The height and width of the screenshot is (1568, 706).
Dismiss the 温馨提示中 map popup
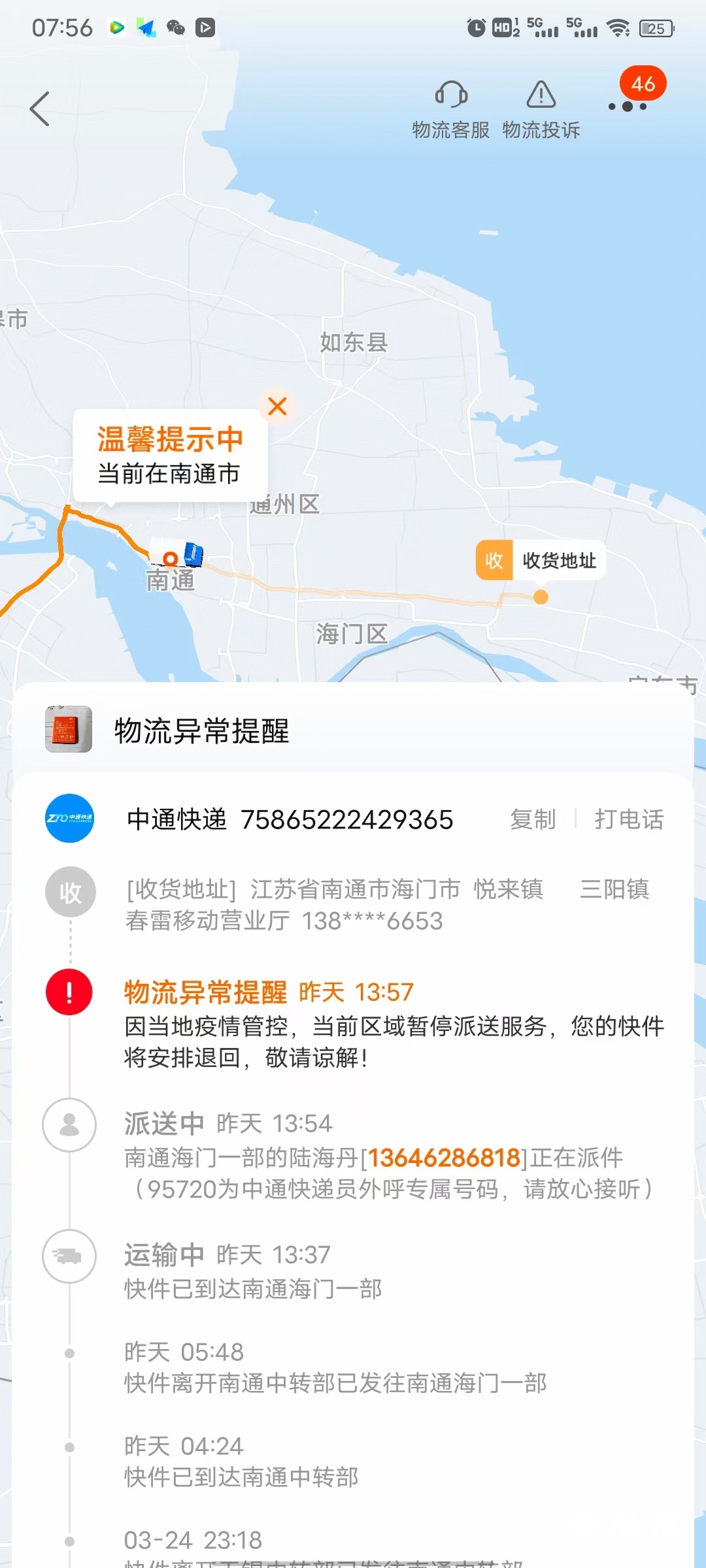[277, 406]
